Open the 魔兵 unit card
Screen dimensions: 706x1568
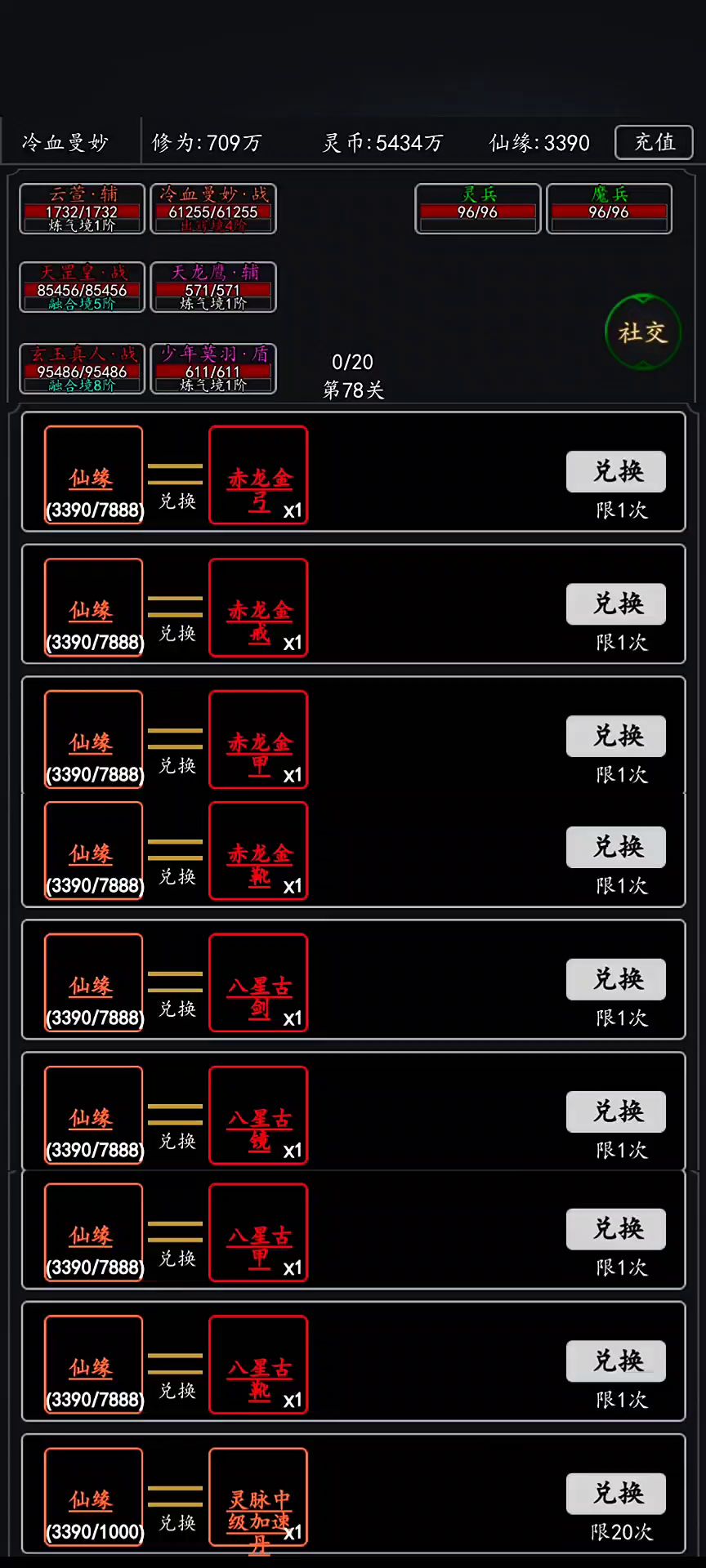(x=609, y=209)
